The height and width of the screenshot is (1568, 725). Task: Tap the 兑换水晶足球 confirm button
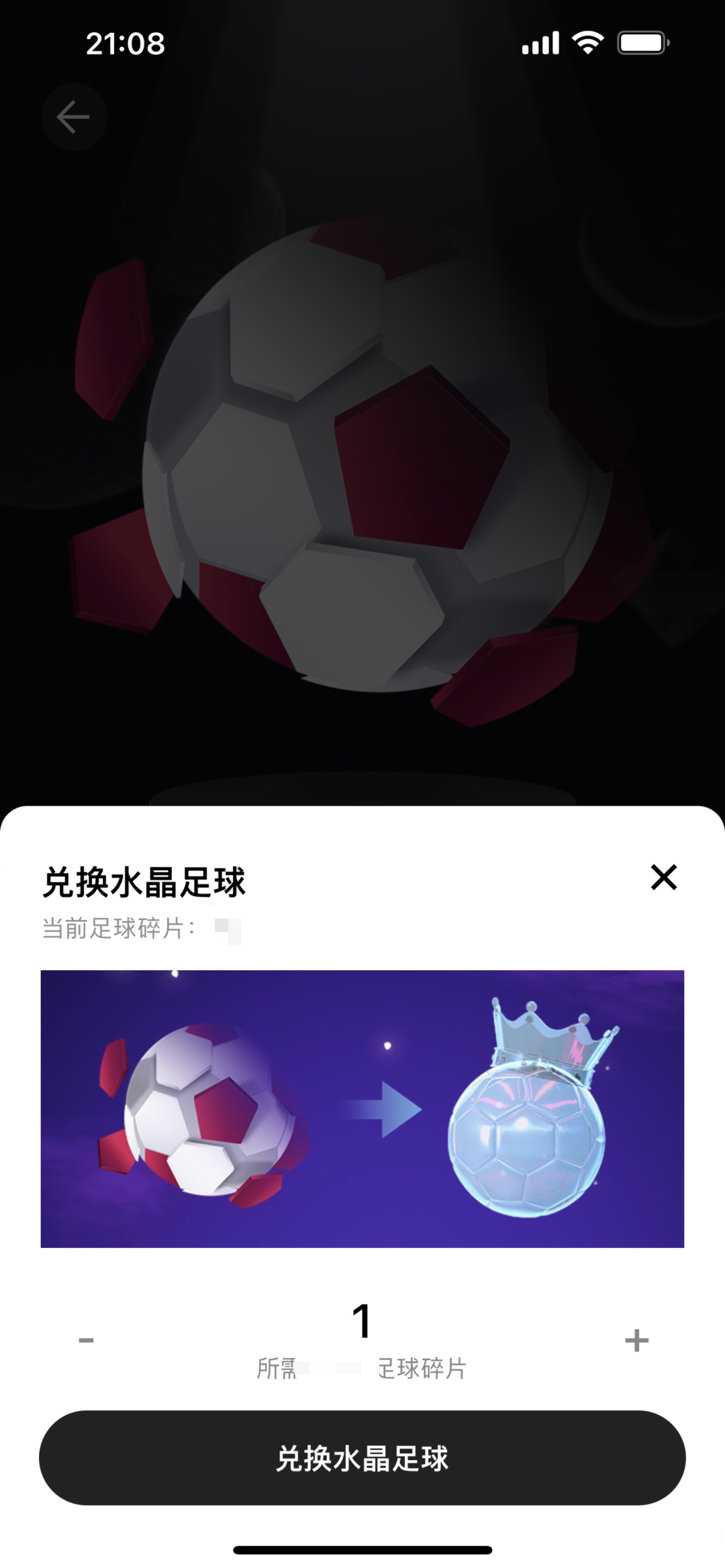[362, 1458]
